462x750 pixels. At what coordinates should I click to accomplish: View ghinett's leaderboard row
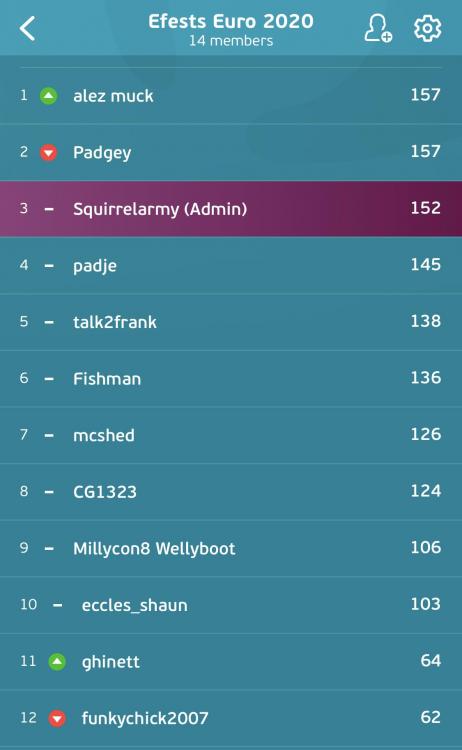coord(231,661)
